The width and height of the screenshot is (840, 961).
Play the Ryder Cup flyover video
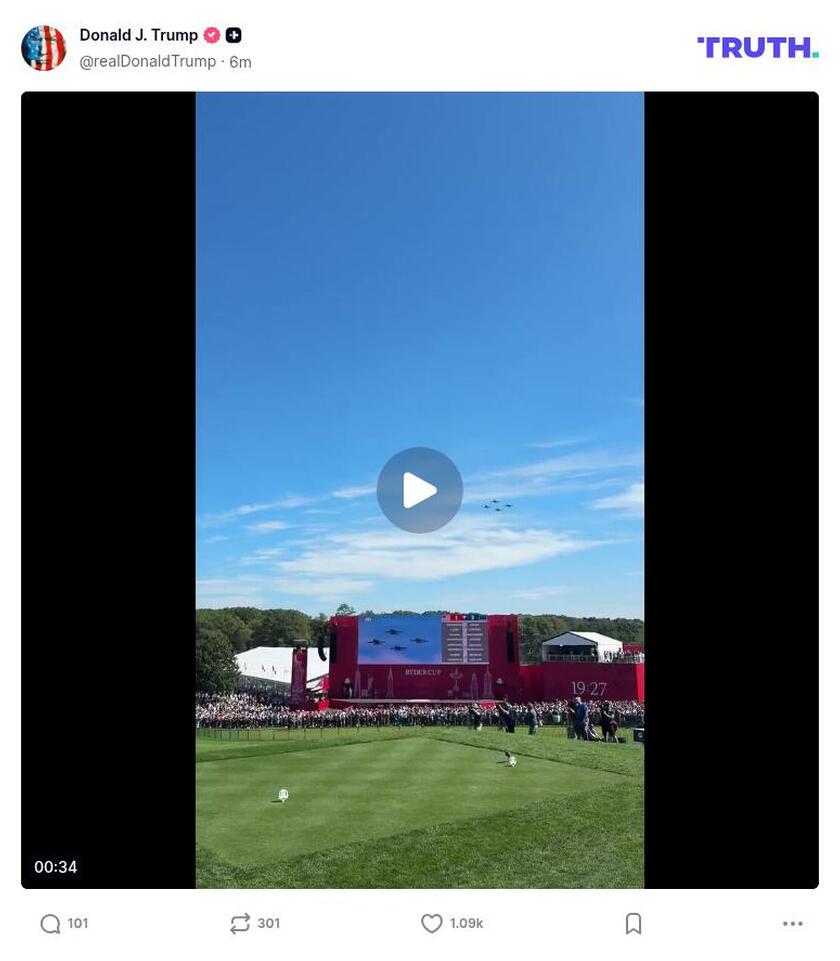point(419,490)
